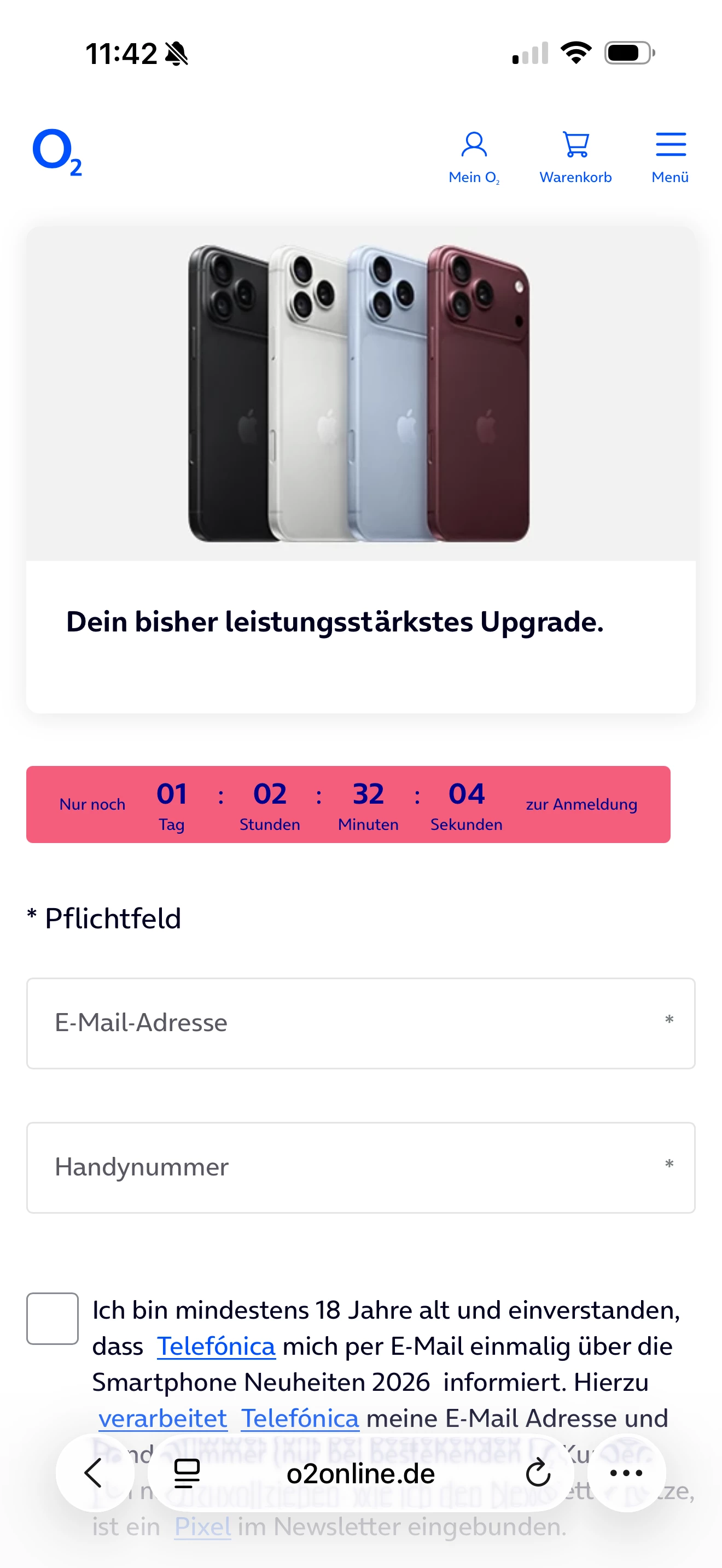Open the Menü hamburger menu
The width and height of the screenshot is (722, 1568).
(670, 158)
